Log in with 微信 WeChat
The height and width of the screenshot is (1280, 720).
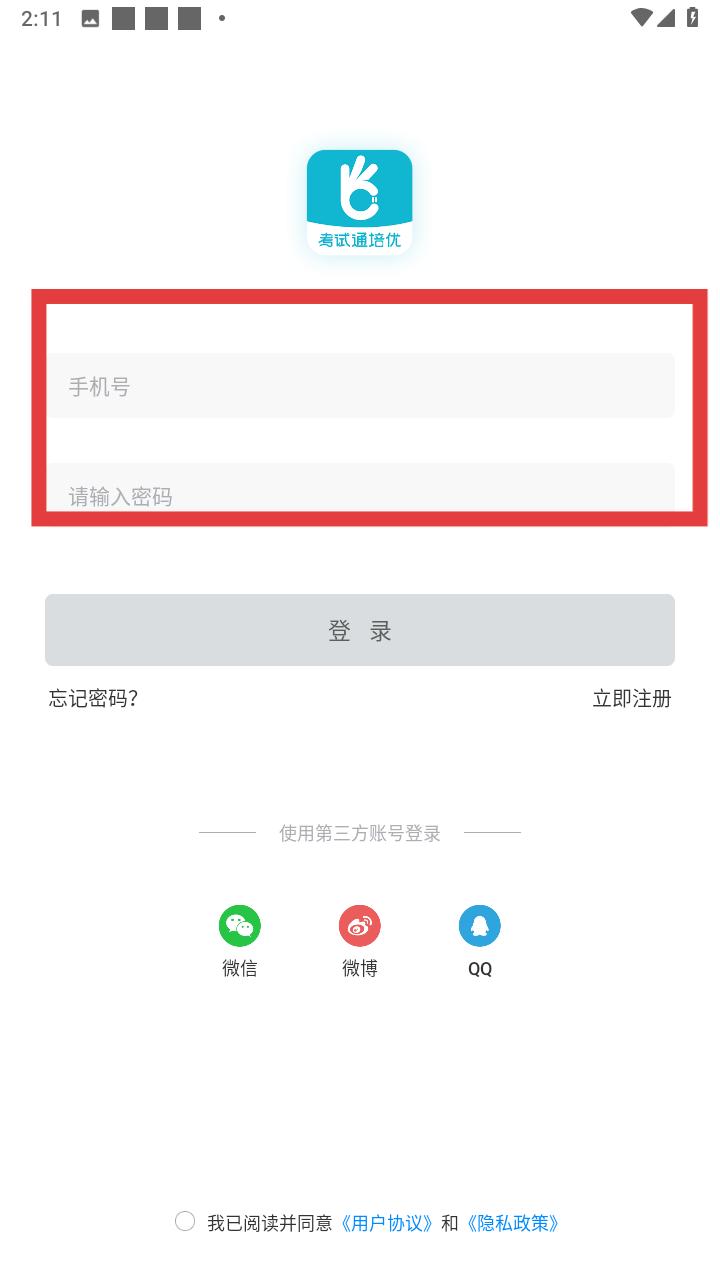pos(240,941)
